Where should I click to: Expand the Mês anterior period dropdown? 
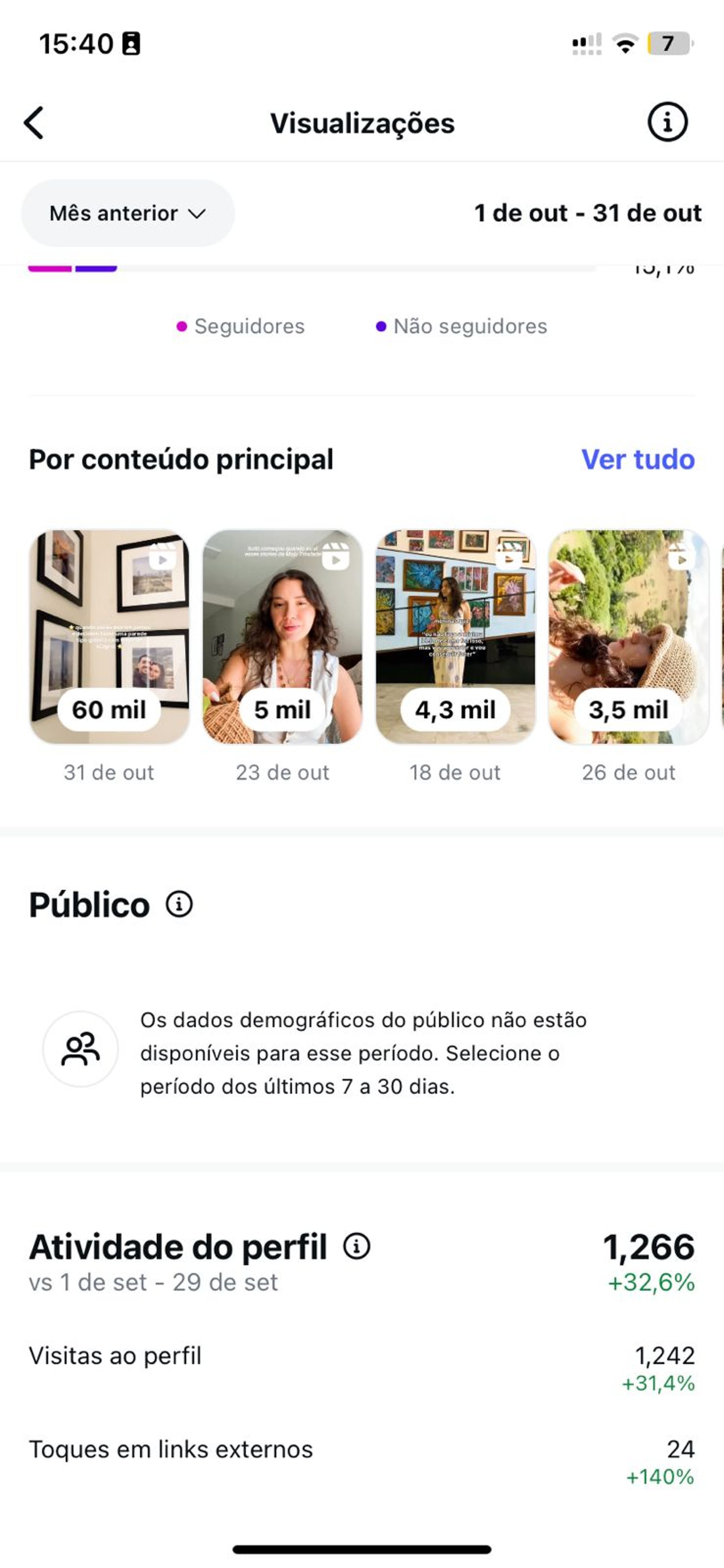(x=128, y=213)
